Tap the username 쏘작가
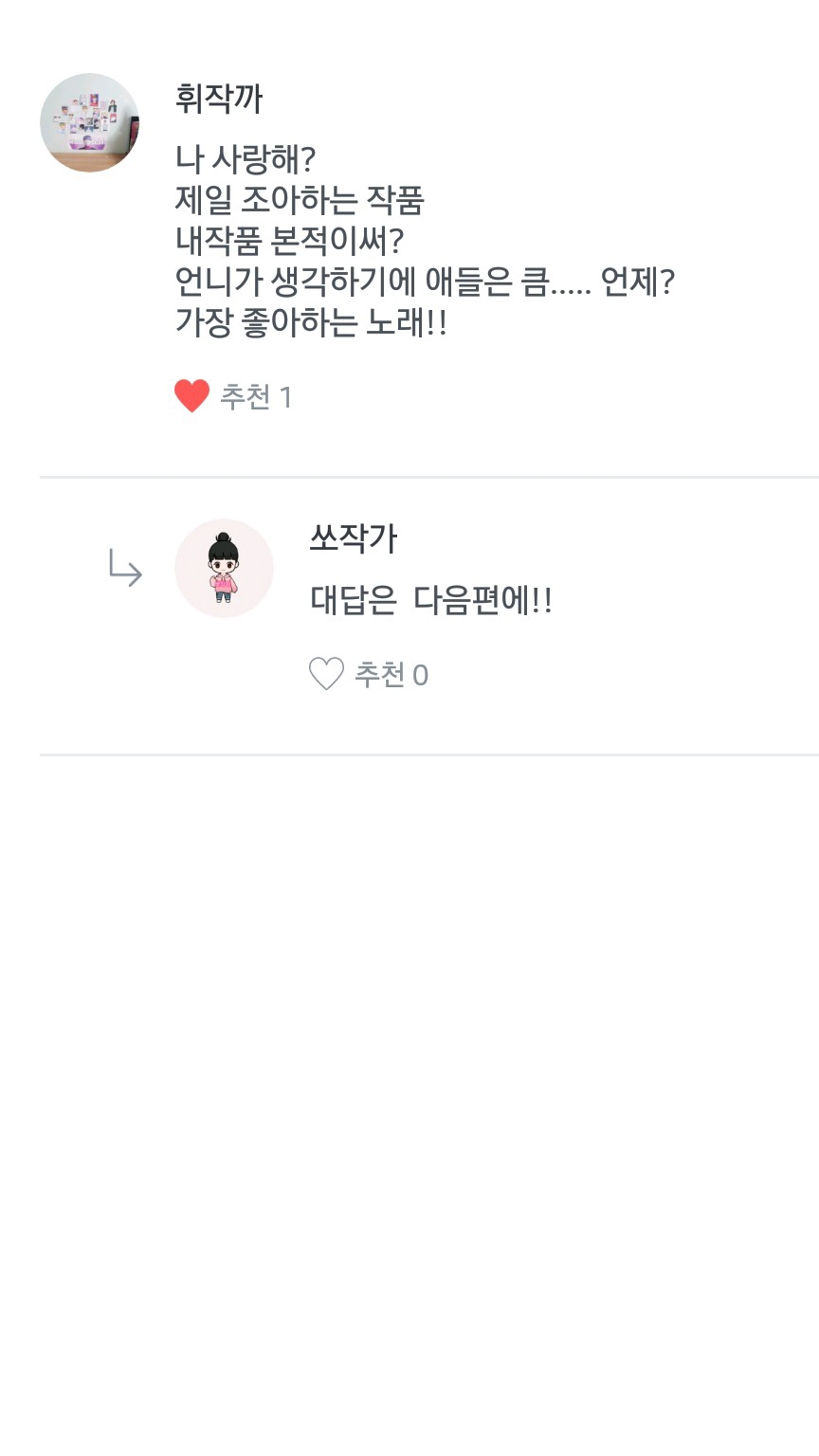The width and height of the screenshot is (819, 1456). (x=354, y=538)
